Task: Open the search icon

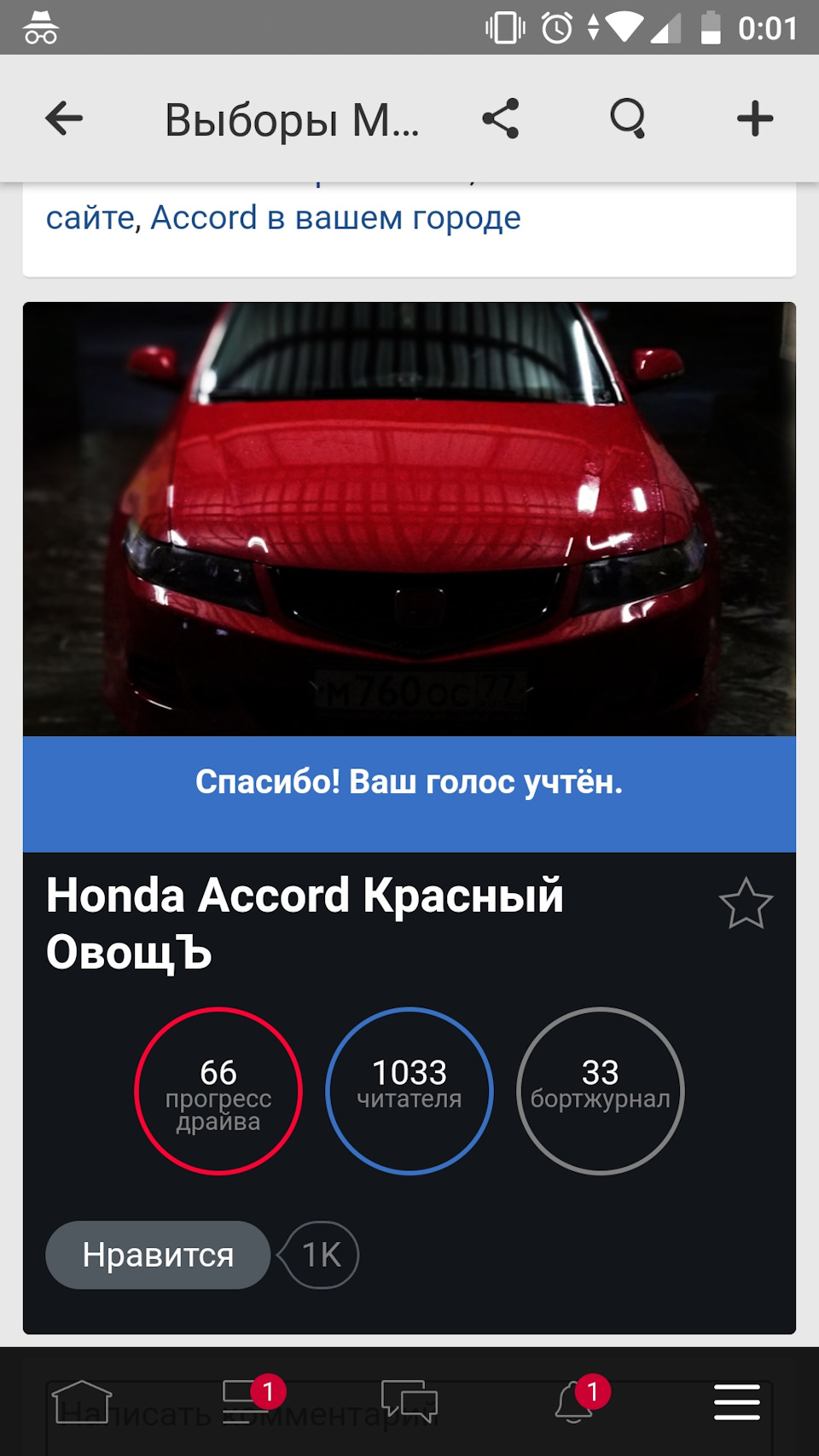Action: tap(628, 119)
